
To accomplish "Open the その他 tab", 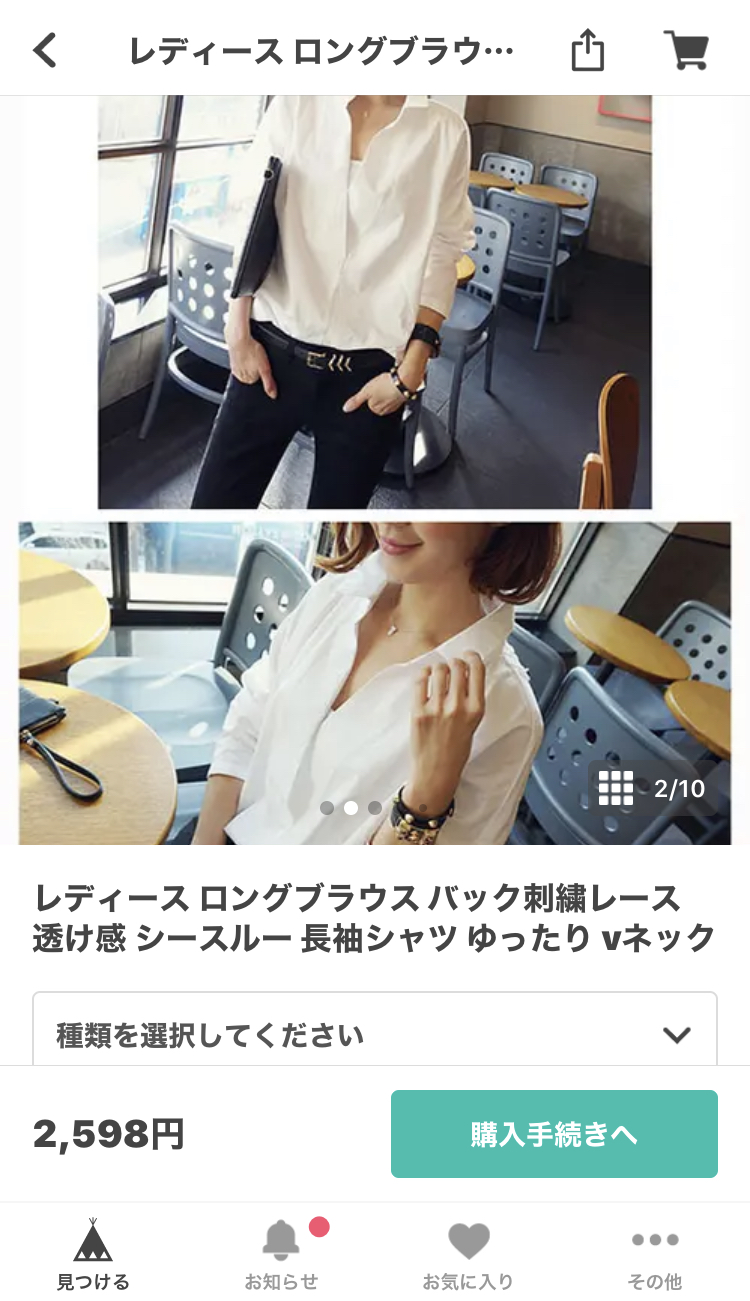I will click(x=655, y=1254).
